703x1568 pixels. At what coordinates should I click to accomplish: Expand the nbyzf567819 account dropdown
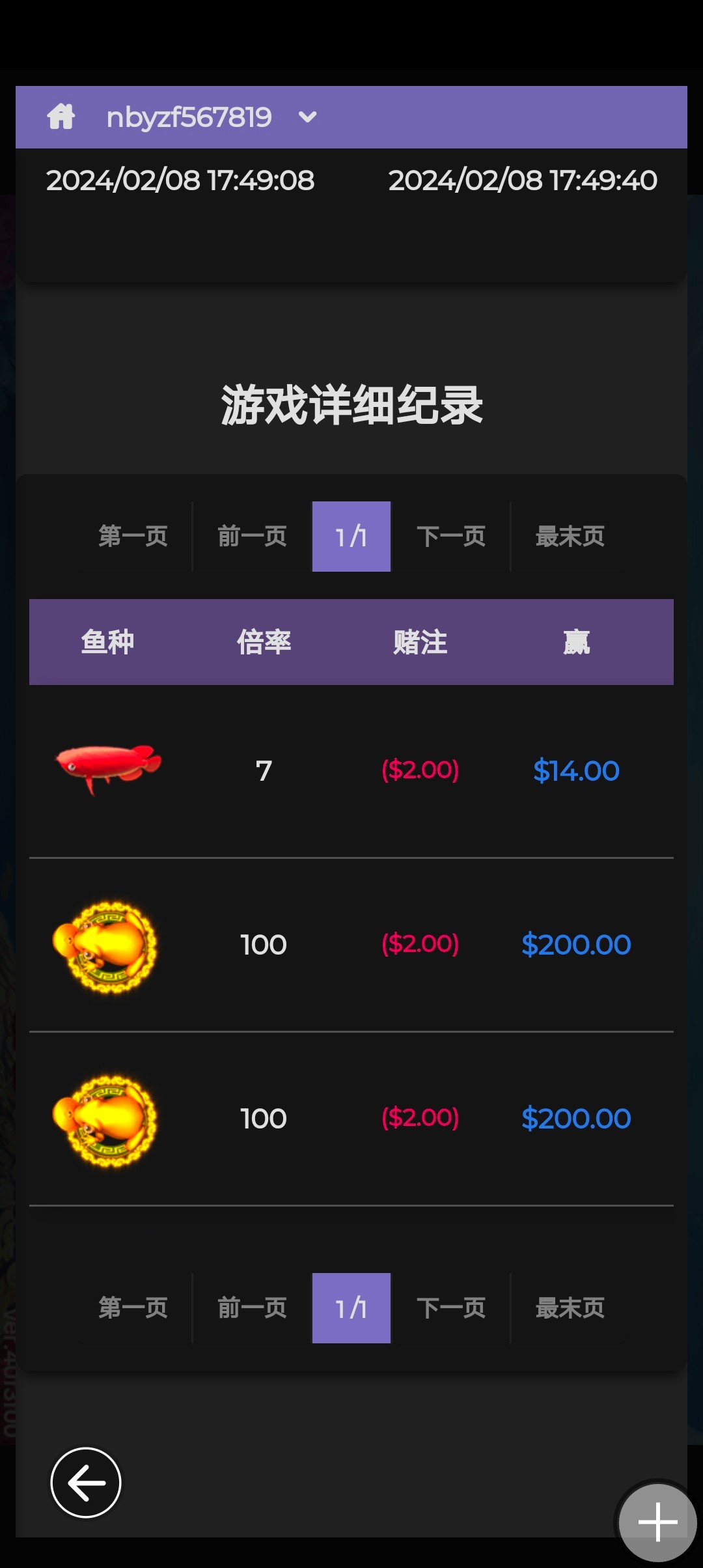[307, 117]
